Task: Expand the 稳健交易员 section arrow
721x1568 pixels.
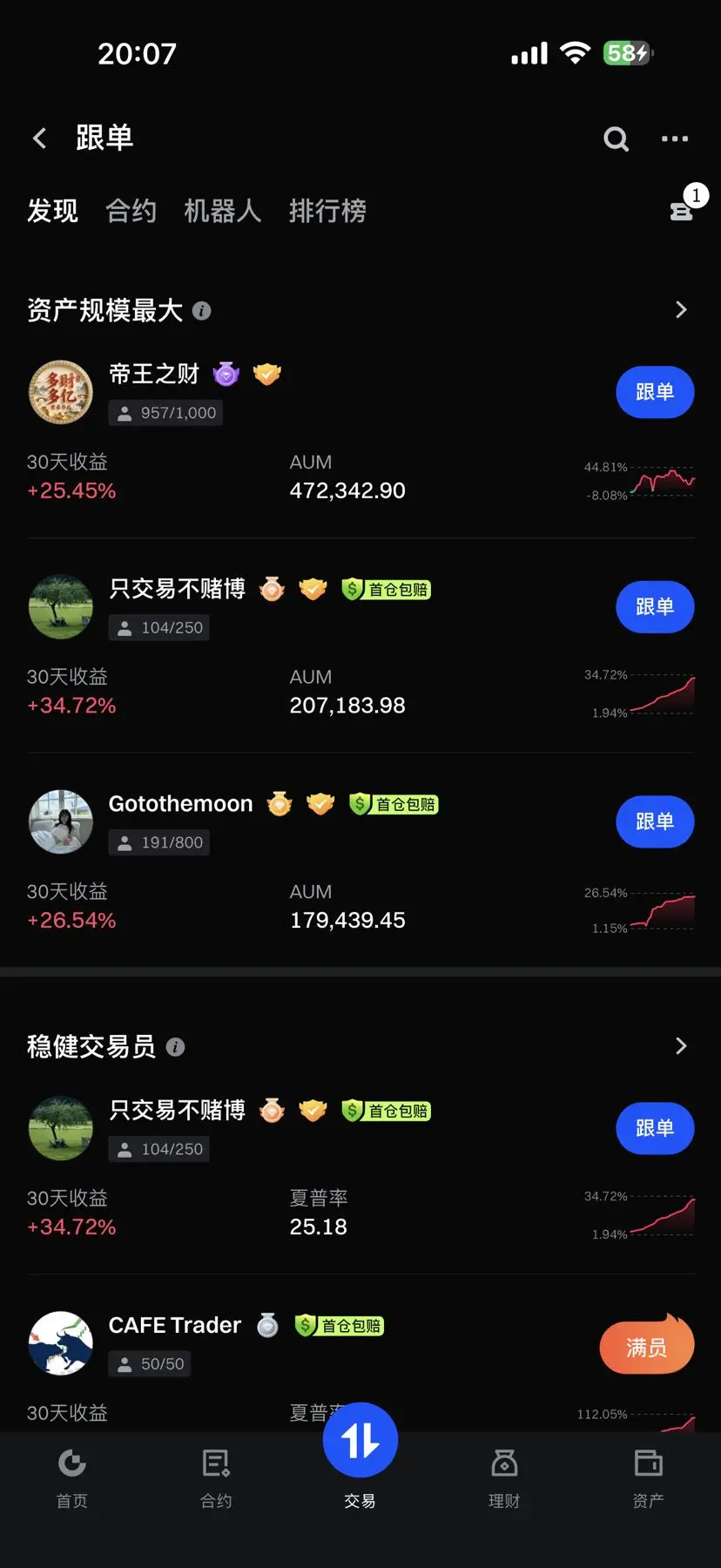Action: click(x=681, y=1046)
